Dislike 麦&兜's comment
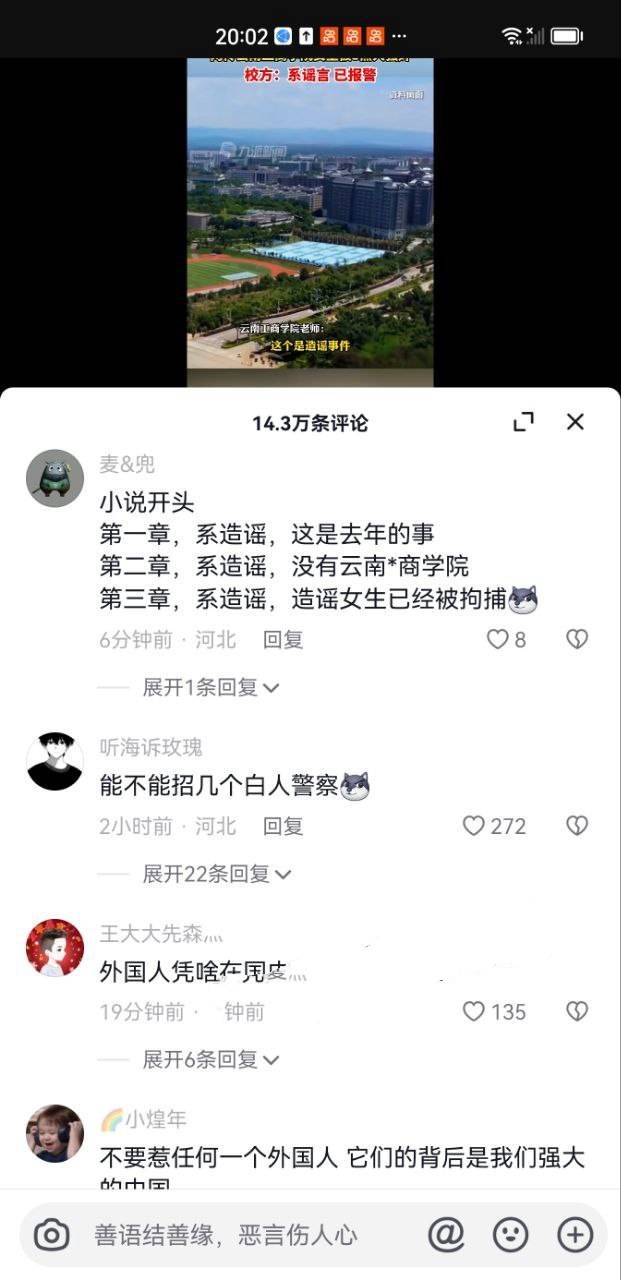Viewport: 621px width, 1280px height. pos(577,640)
